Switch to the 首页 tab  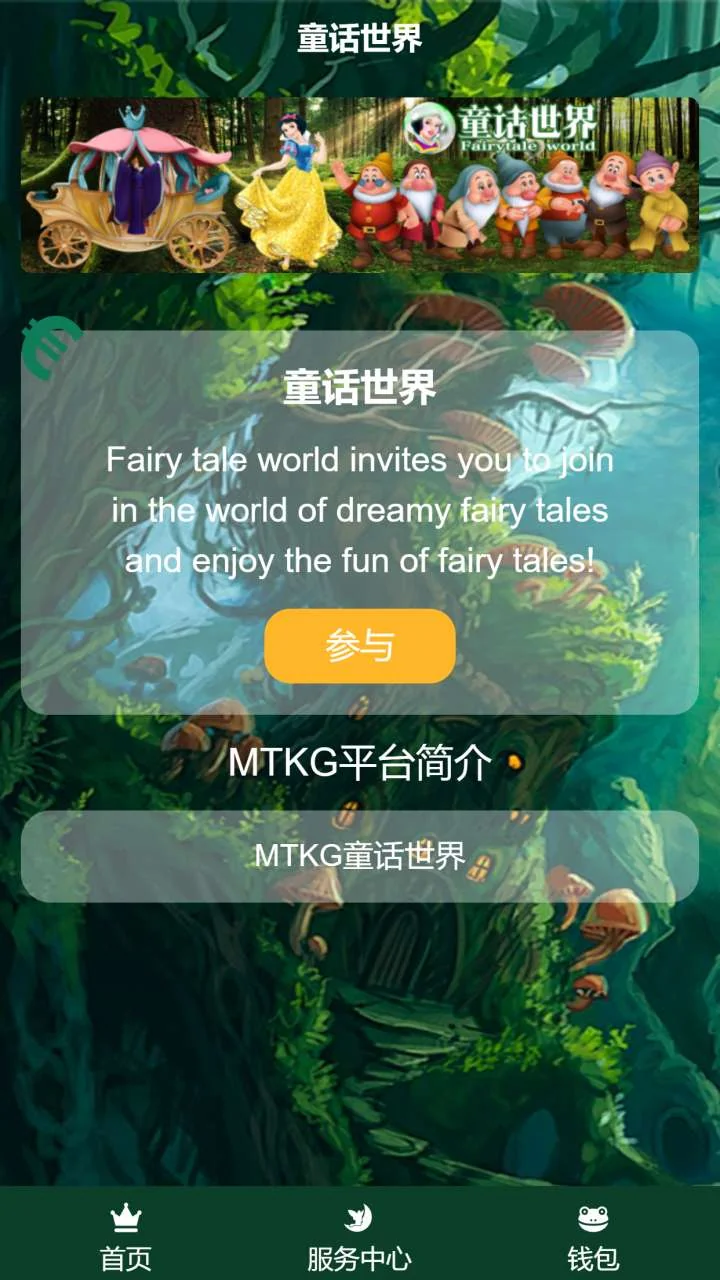coord(126,1237)
